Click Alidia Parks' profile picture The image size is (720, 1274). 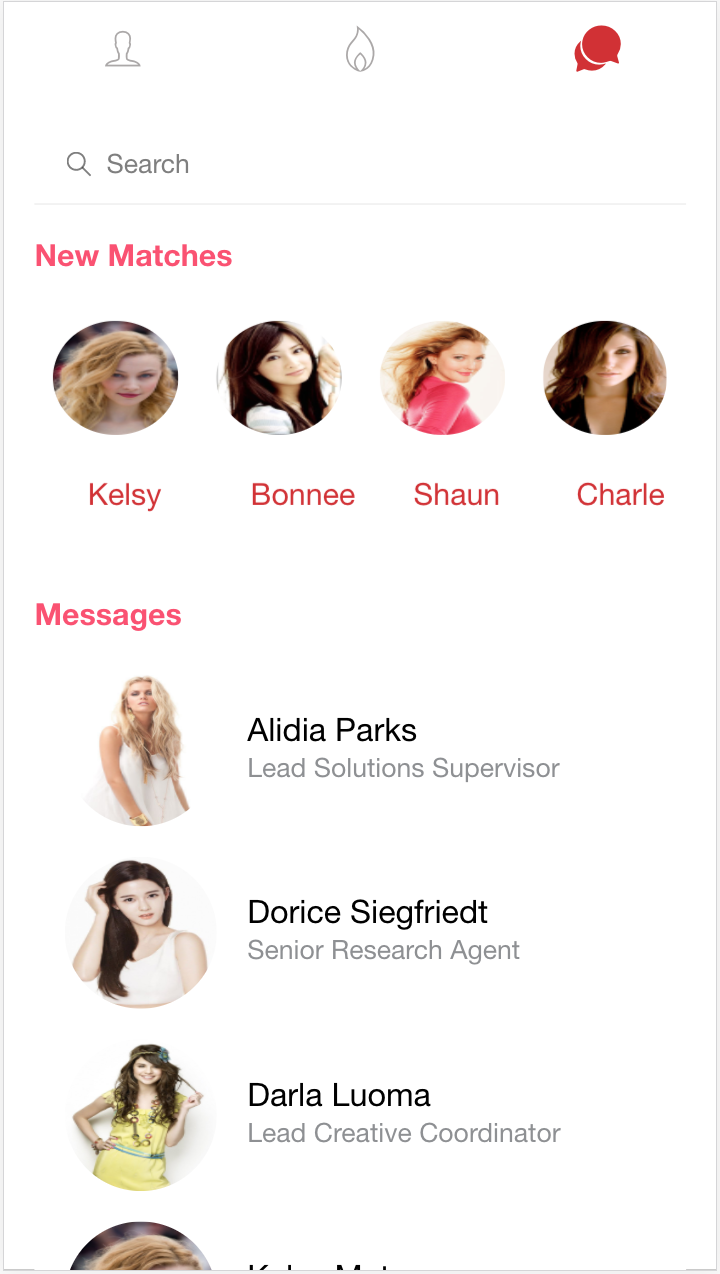(x=140, y=749)
